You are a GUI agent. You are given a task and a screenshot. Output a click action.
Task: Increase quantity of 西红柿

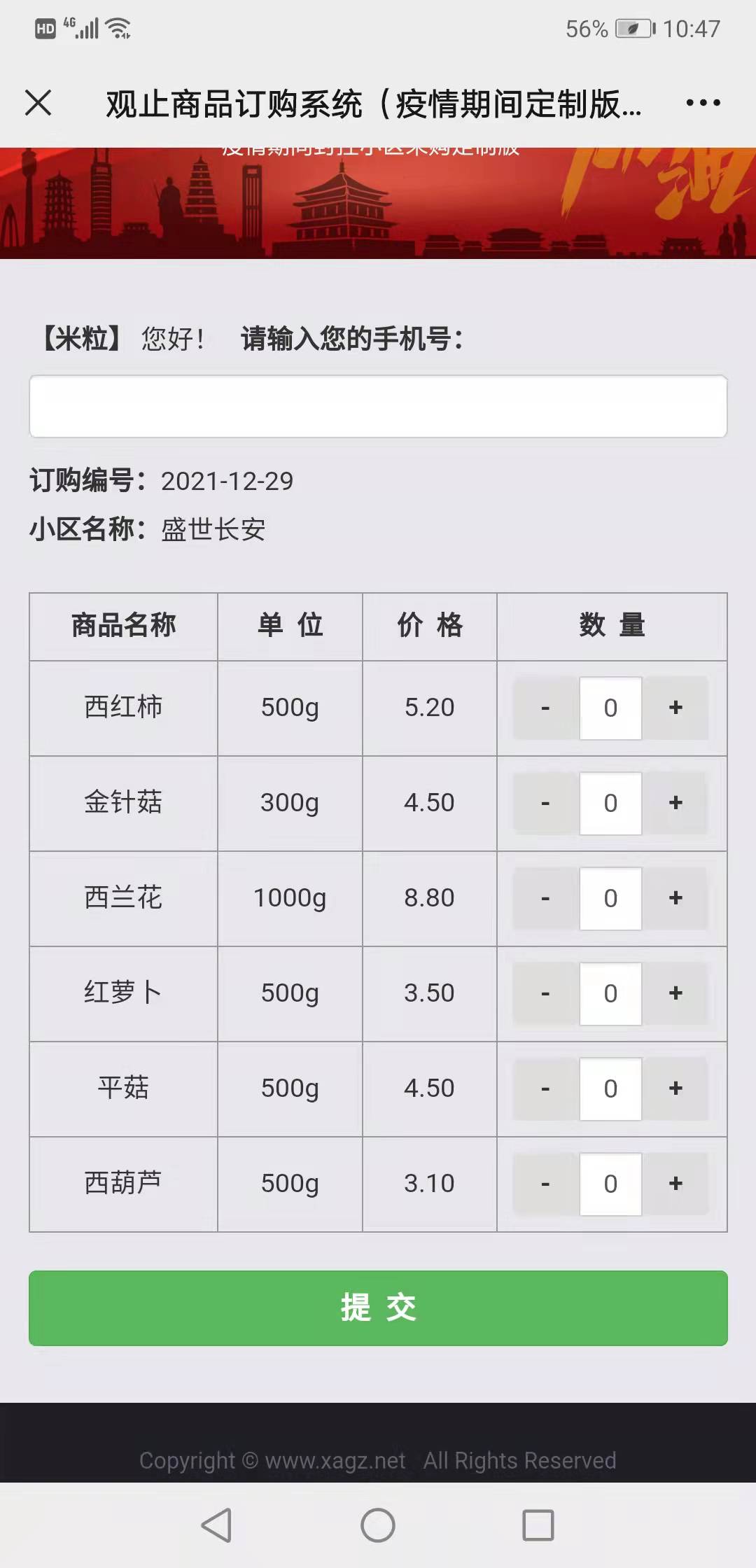point(675,708)
